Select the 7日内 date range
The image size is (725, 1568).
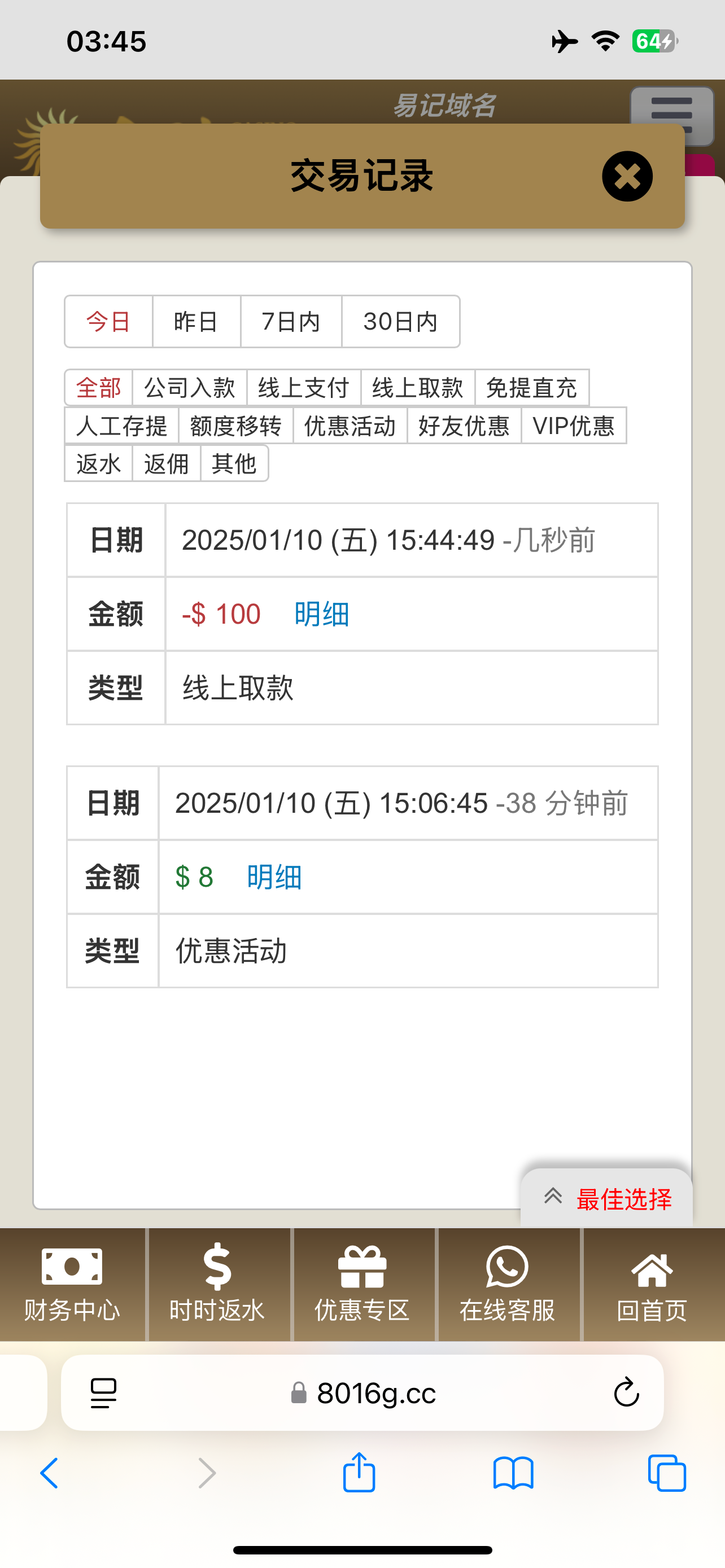pyautogui.click(x=291, y=321)
